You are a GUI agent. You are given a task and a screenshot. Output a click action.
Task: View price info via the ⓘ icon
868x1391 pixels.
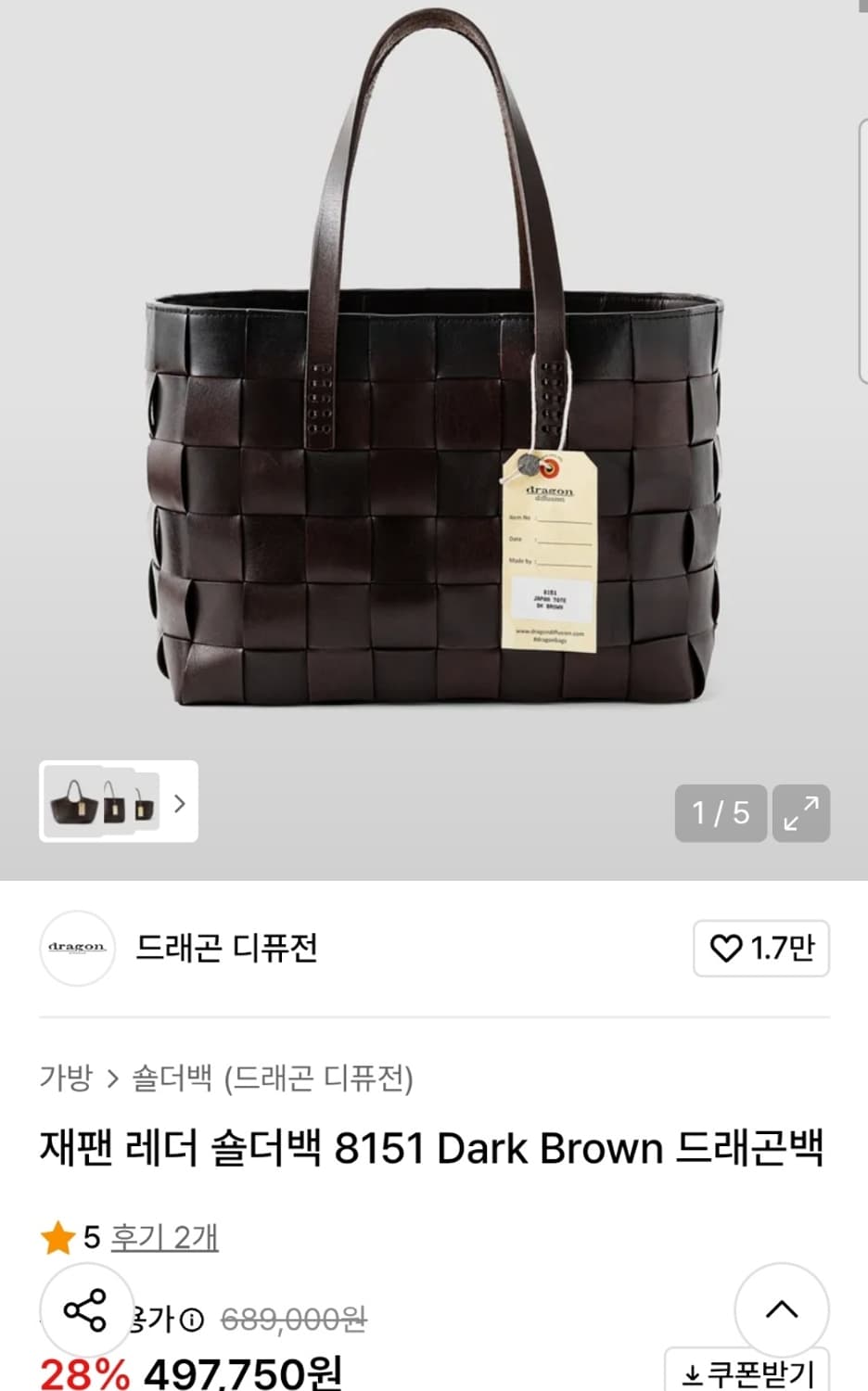pos(192,1321)
